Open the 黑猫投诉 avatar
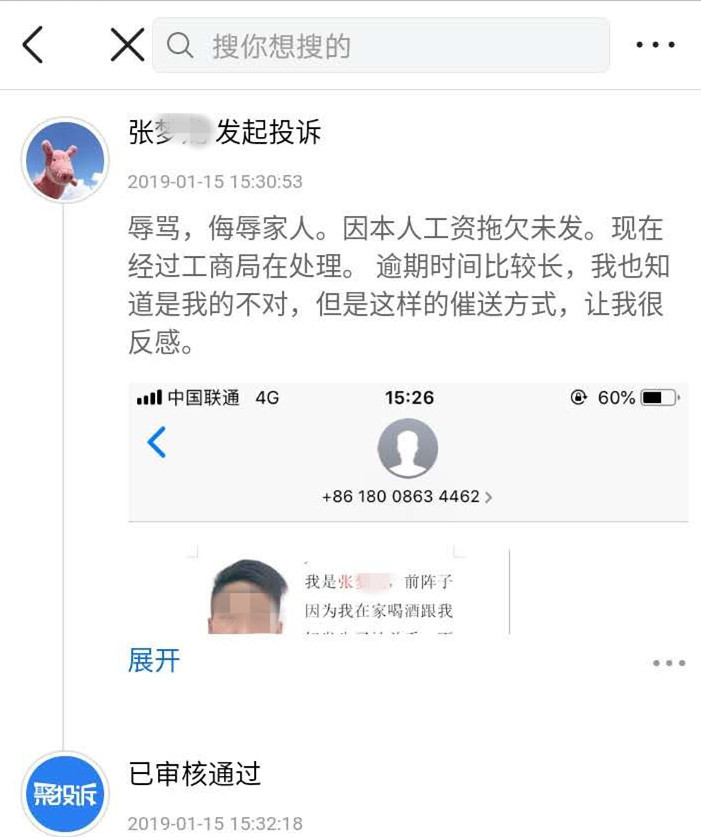This screenshot has width=701, height=837. 65,795
